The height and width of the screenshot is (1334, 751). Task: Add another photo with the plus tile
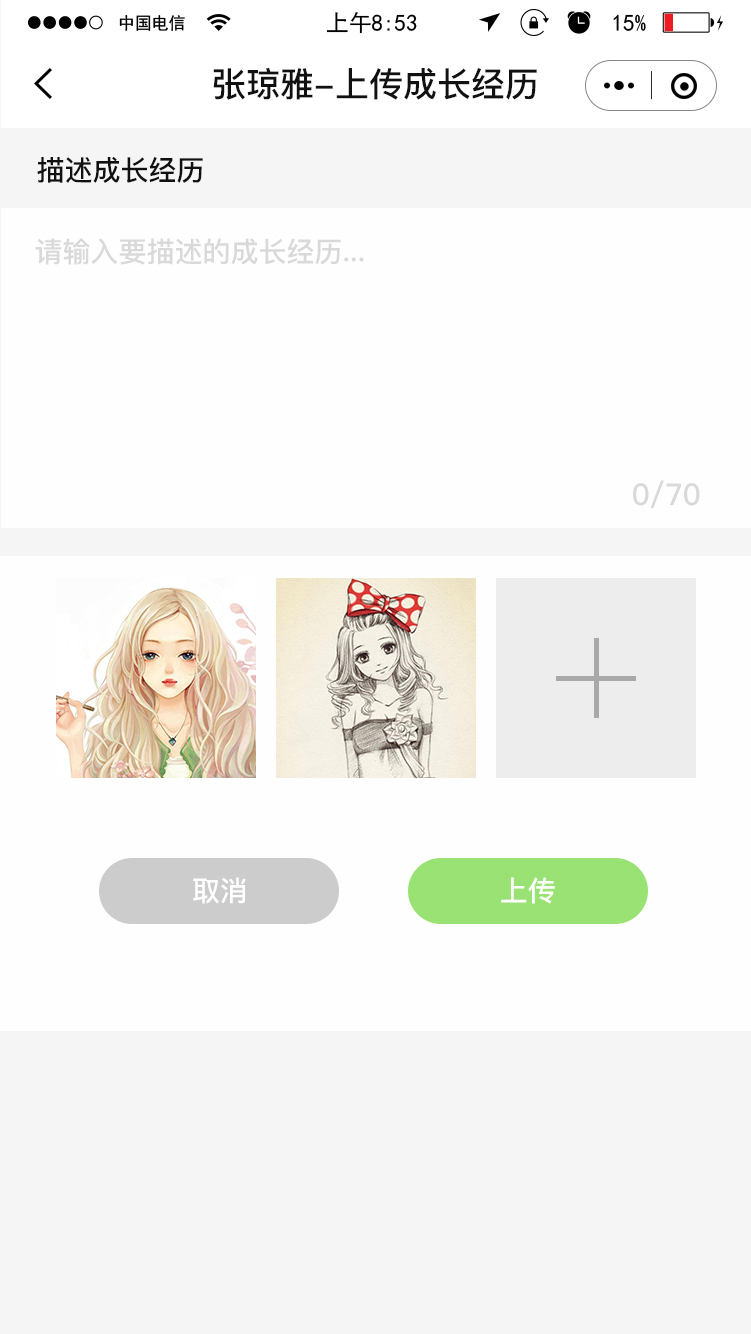click(x=596, y=678)
